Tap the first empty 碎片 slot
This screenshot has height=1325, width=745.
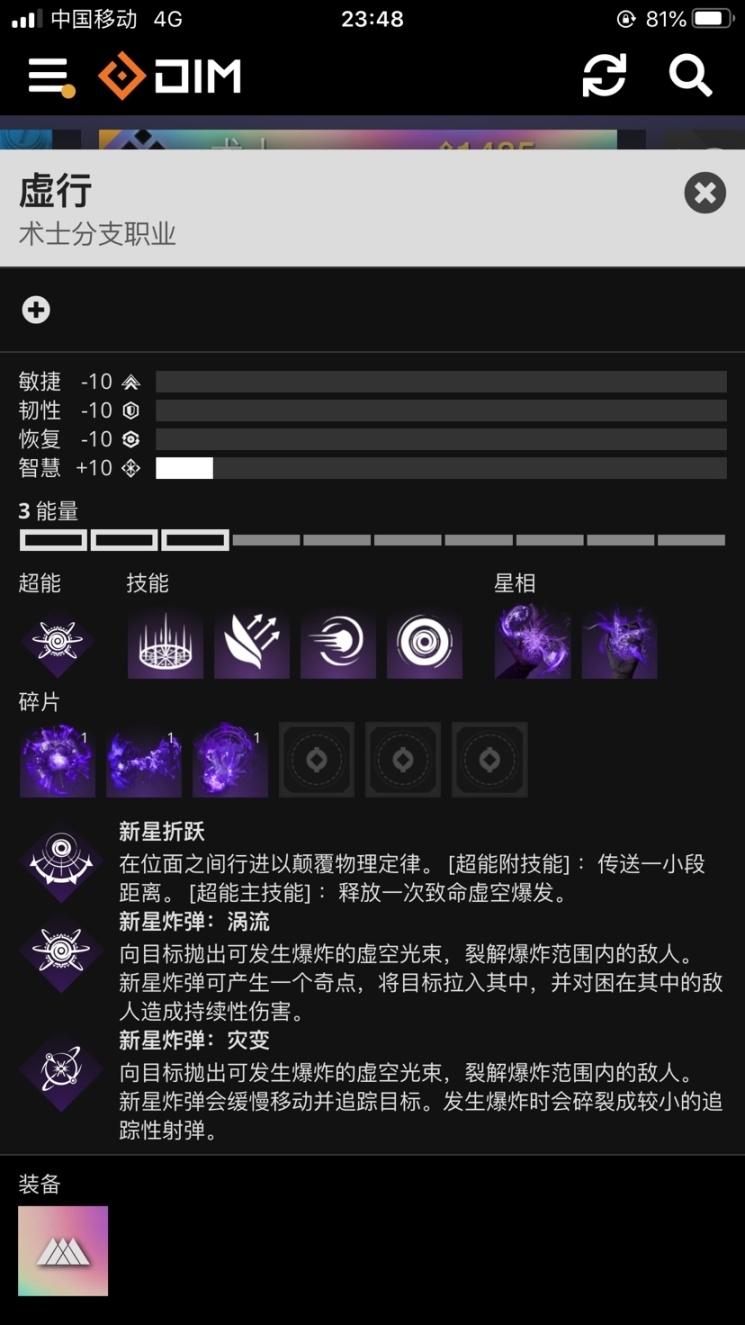[x=316, y=760]
